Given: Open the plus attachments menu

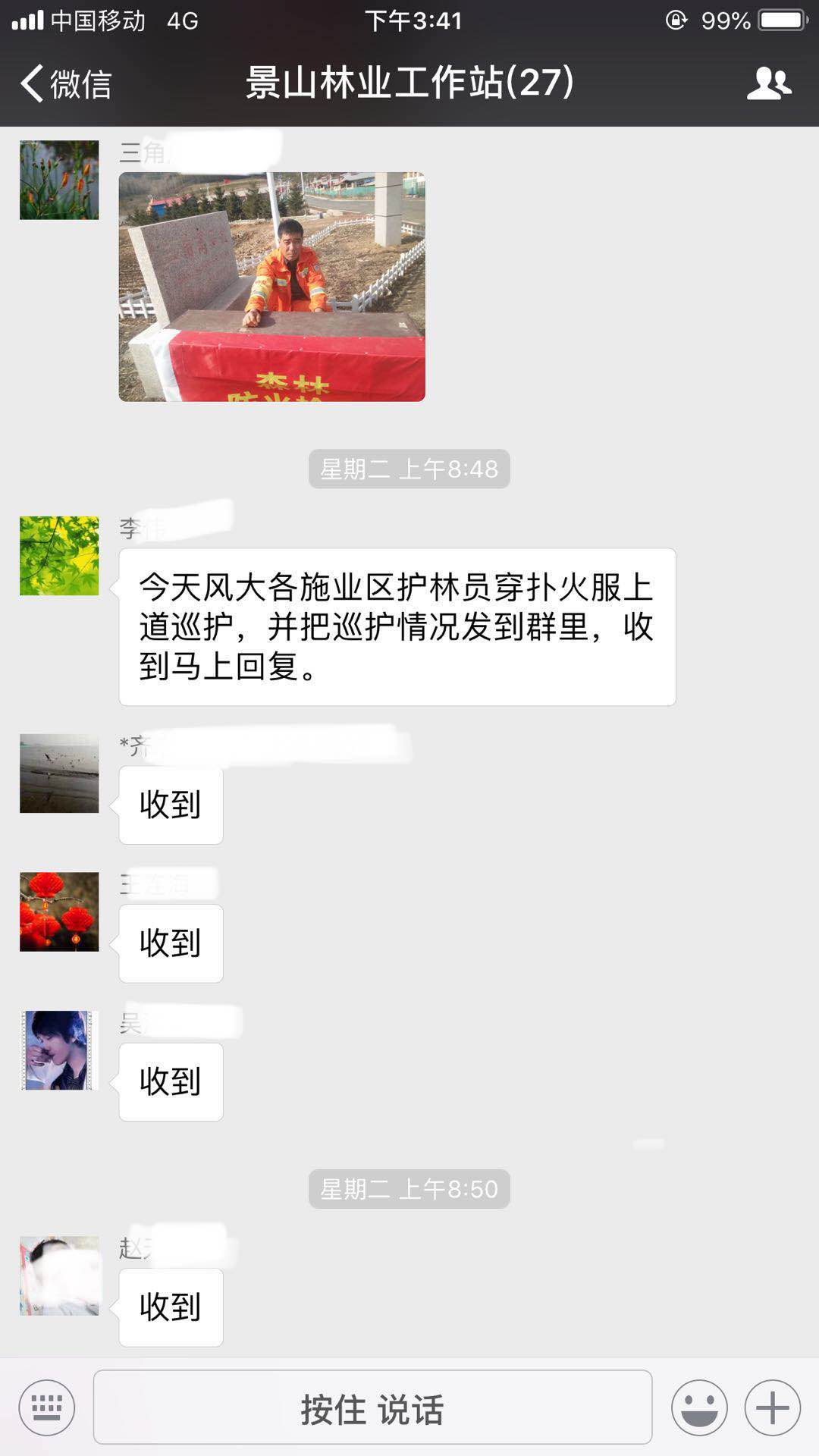Looking at the screenshot, I should pos(772,1407).
